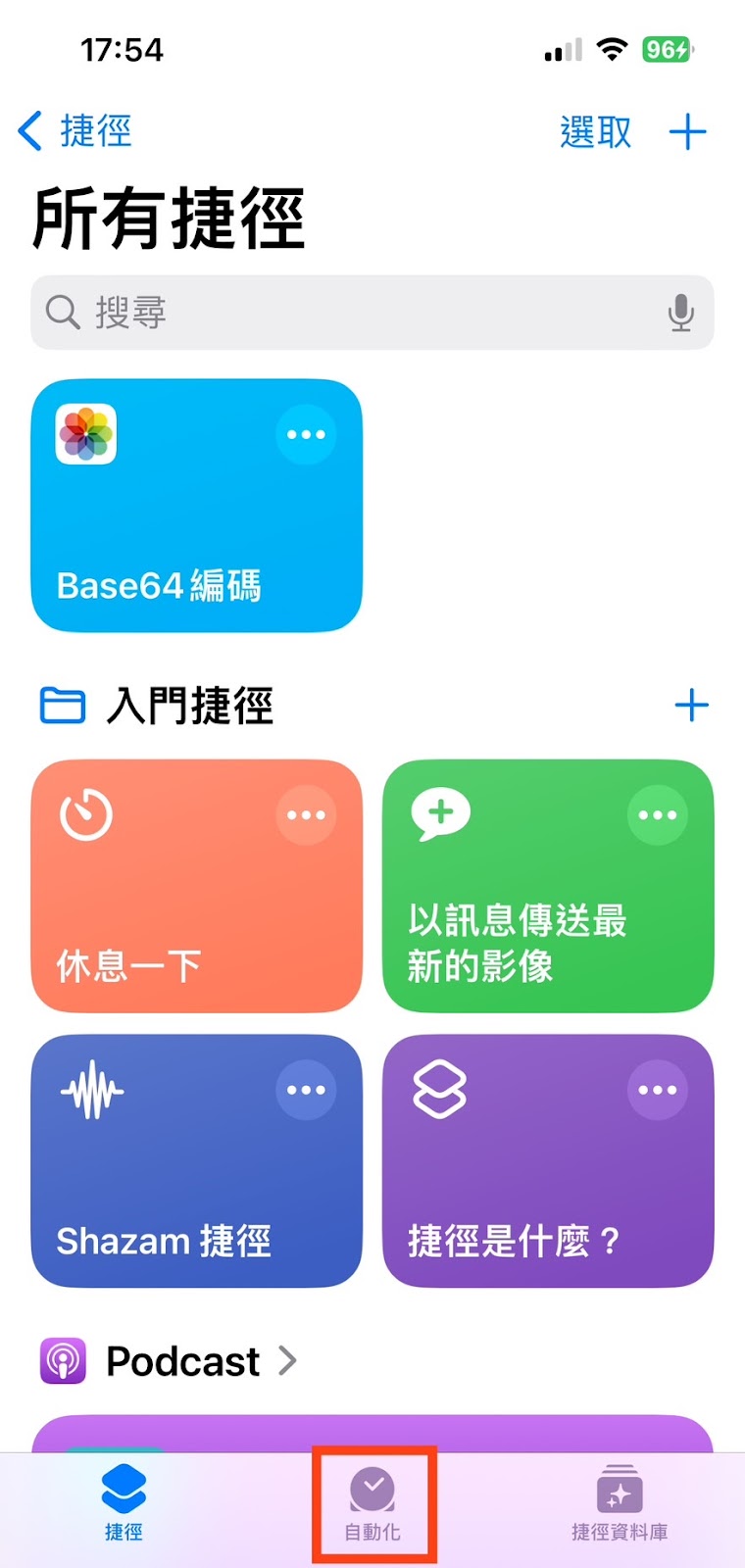Screen dimensions: 745x1568
Task: Run the 休息一下 shortcut
Action: [x=196, y=886]
